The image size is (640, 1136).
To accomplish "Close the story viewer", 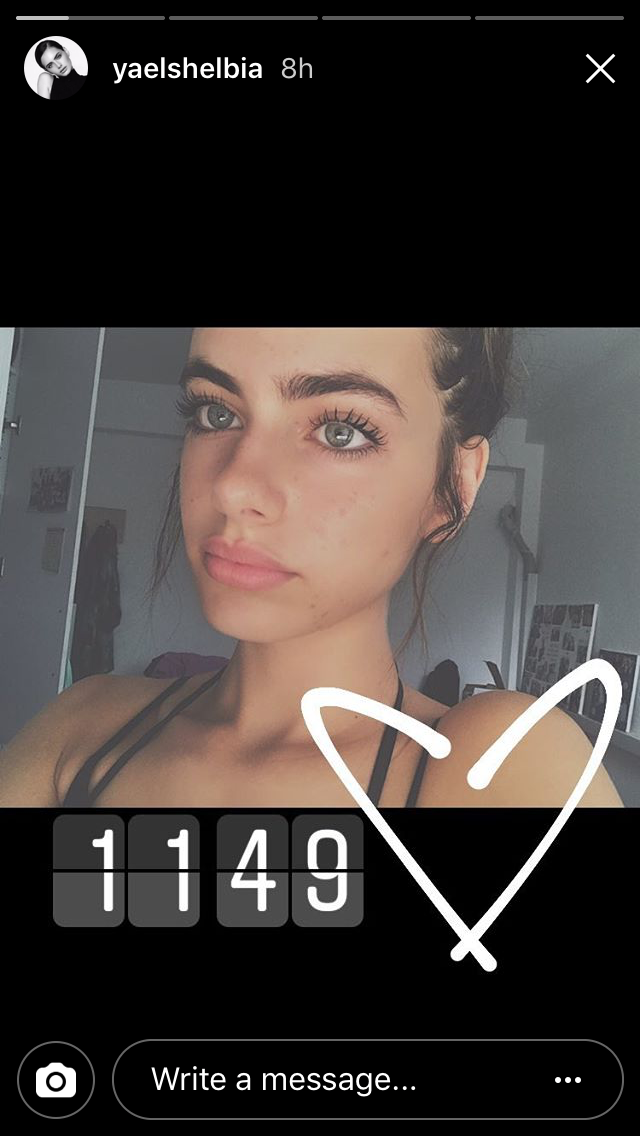I will (x=600, y=68).
